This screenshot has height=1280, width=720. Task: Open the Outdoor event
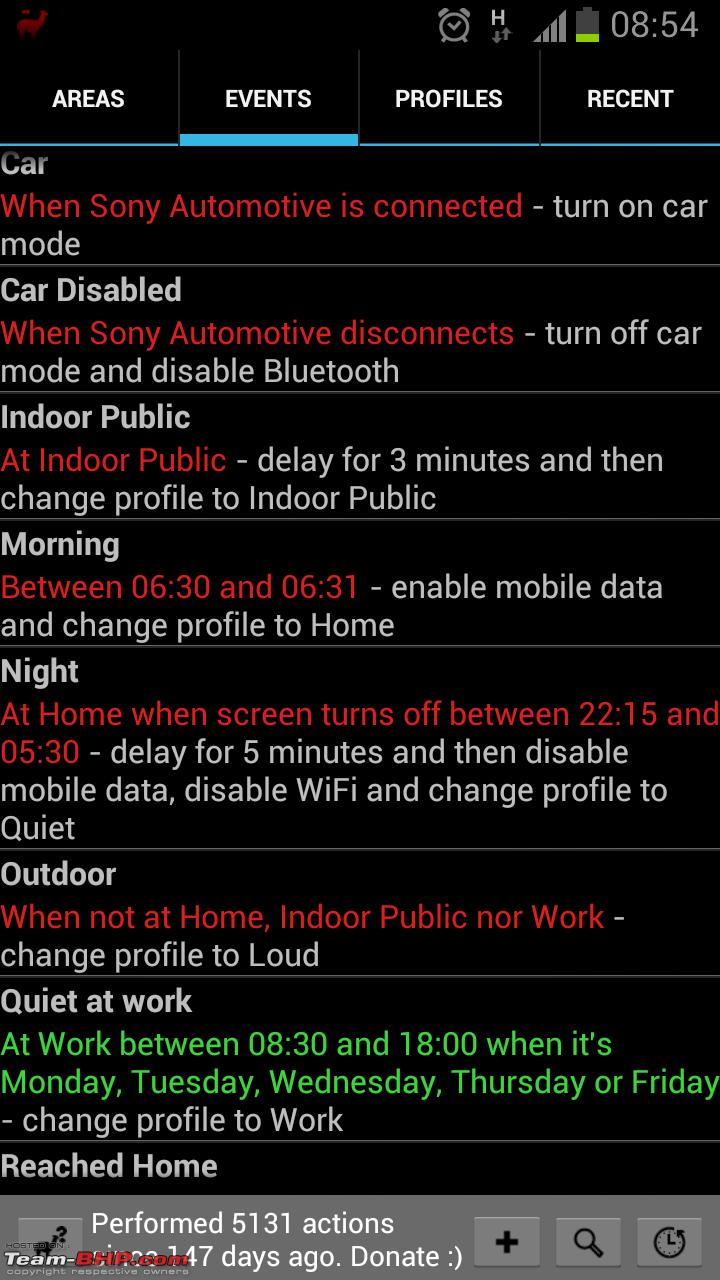click(x=360, y=913)
